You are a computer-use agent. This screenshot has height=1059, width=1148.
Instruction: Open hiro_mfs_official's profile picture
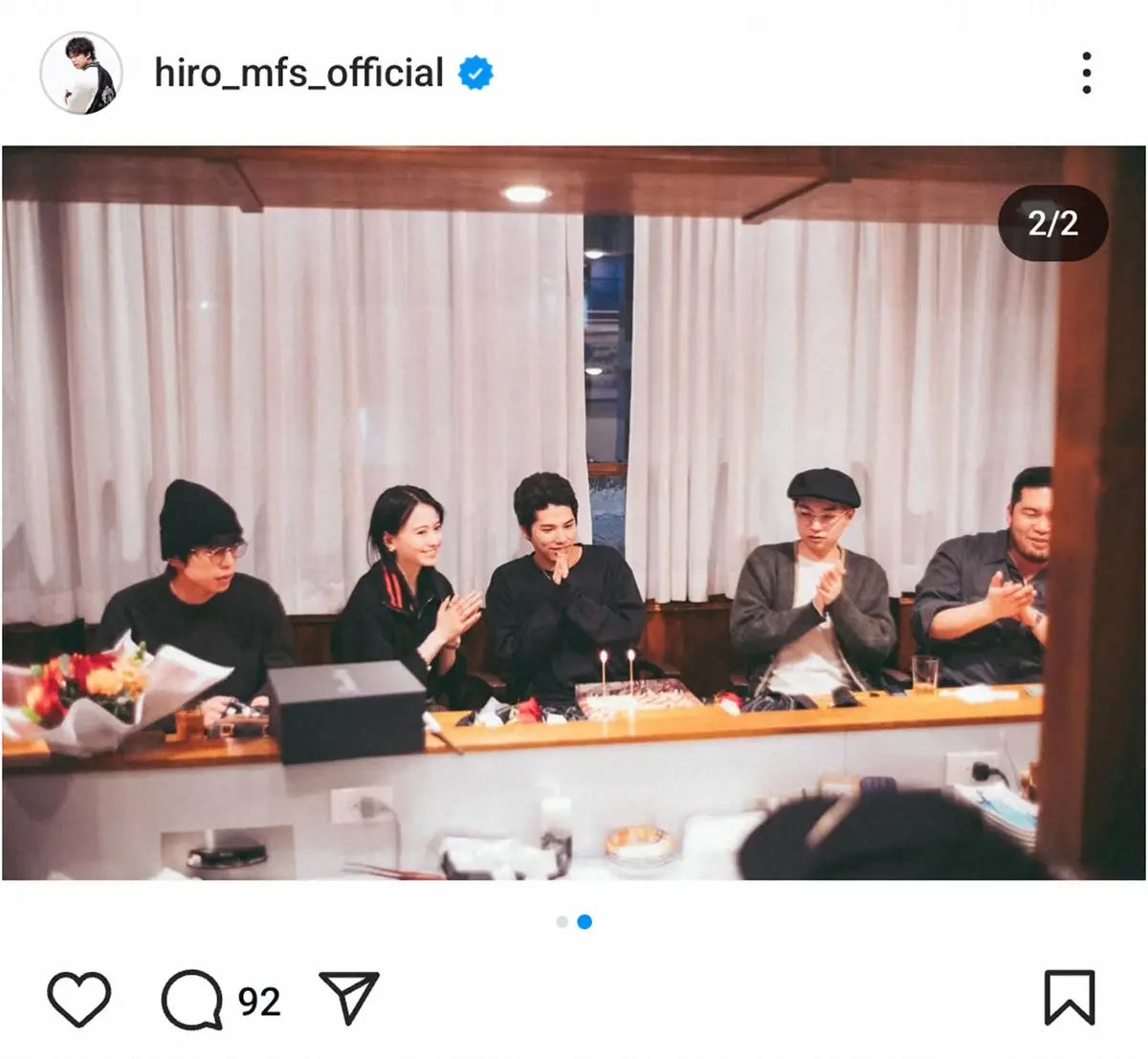click(81, 73)
